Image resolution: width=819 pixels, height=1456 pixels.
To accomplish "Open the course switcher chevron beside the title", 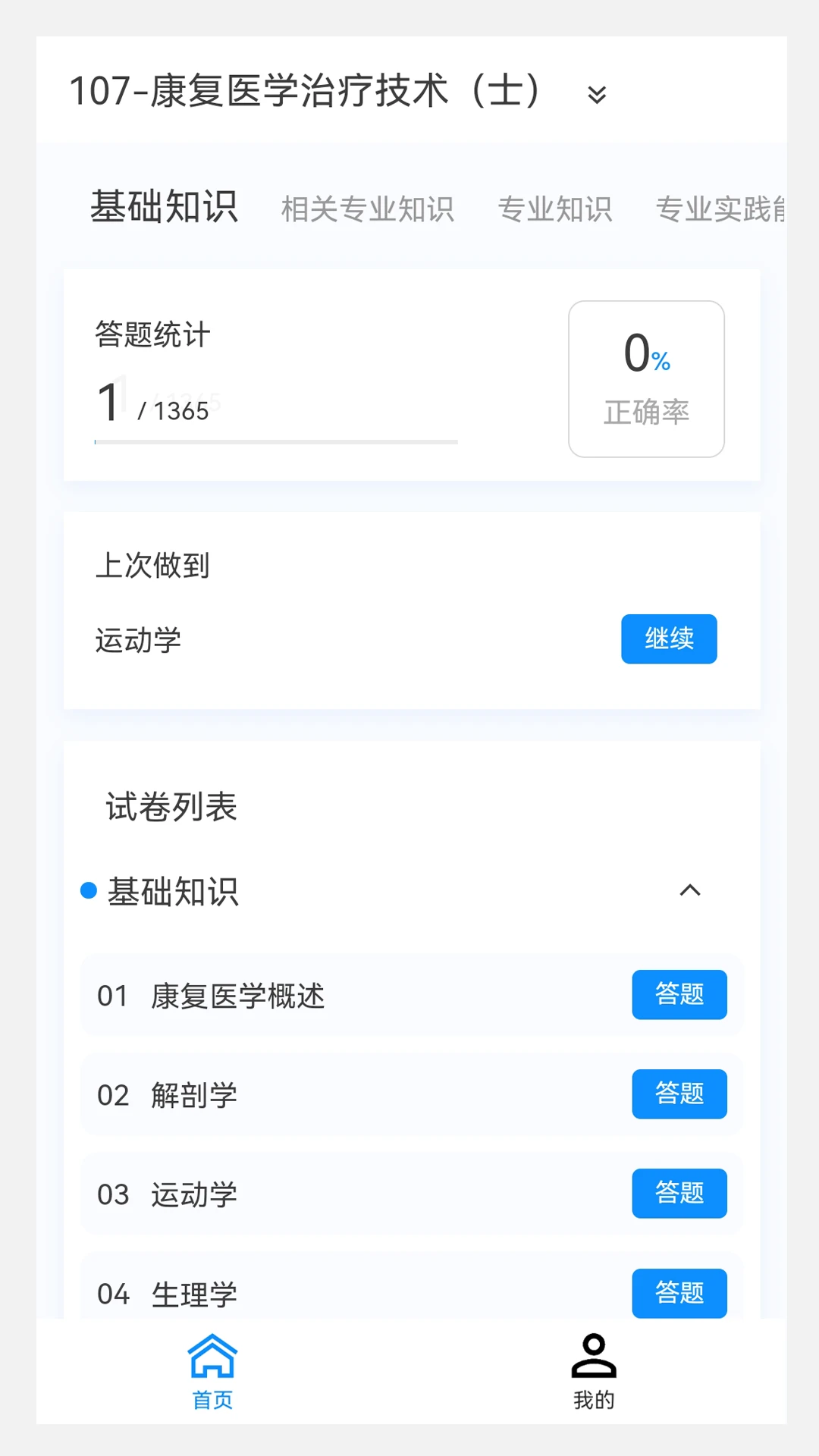I will (x=597, y=93).
